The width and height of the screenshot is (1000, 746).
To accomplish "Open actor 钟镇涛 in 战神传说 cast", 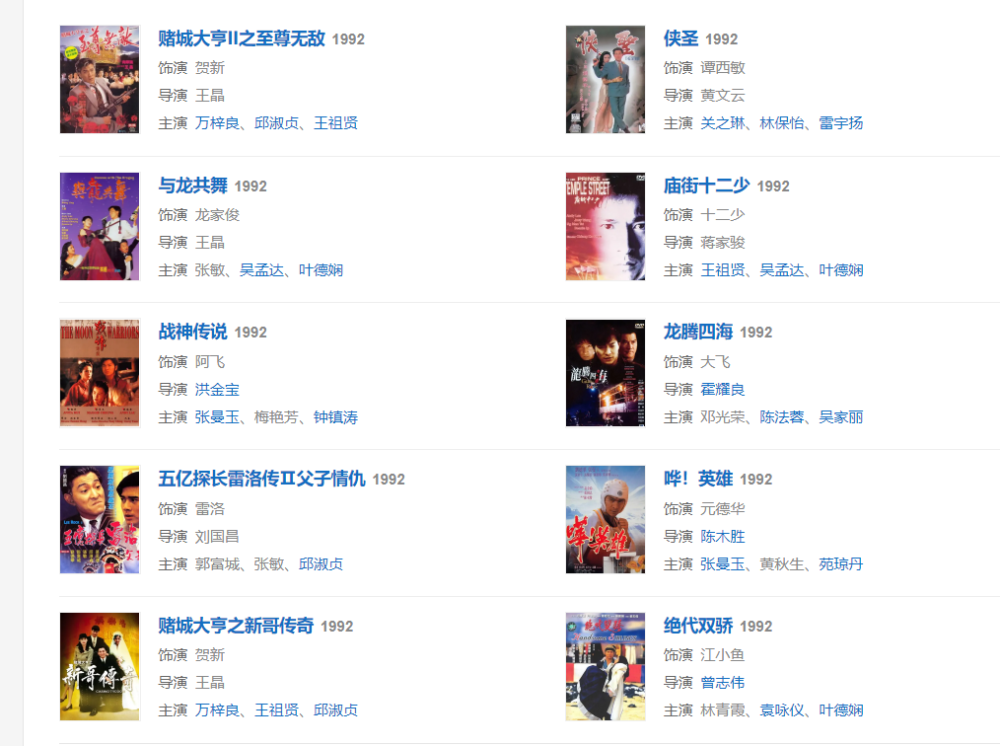I will pos(335,418).
